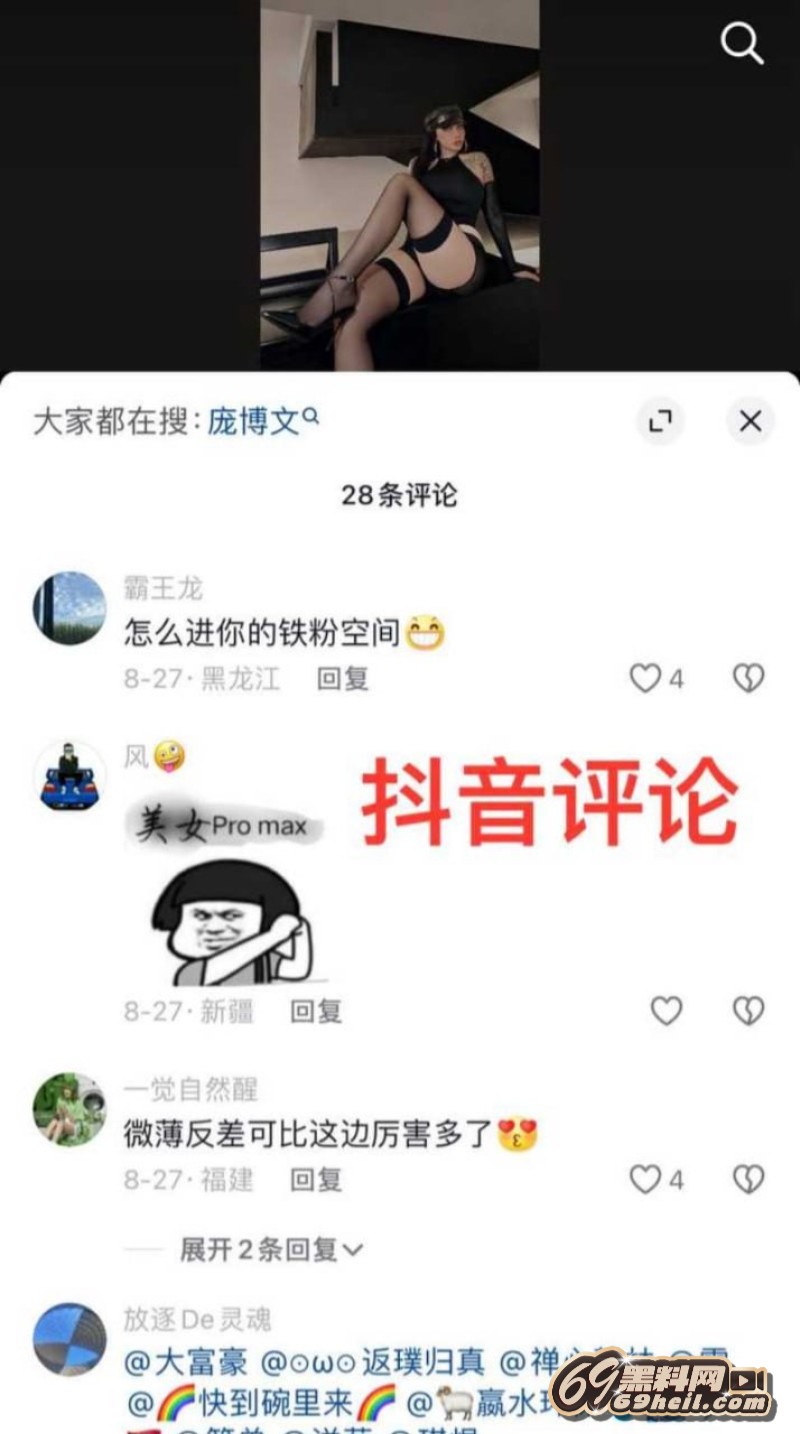Dislike 一觉自然醒's comment
The image size is (800, 1434).
click(x=748, y=1180)
